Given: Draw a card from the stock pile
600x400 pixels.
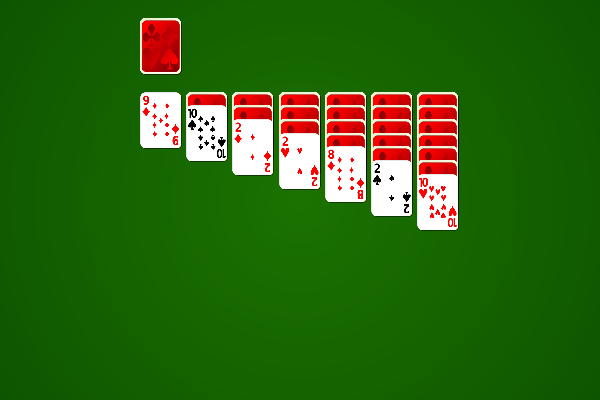Looking at the screenshot, I should click(160, 46).
